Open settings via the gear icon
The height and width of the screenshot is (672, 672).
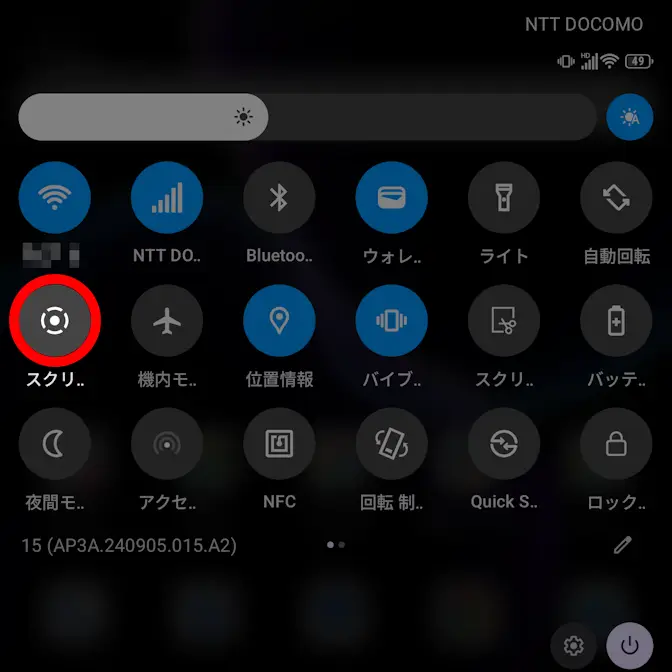574,645
